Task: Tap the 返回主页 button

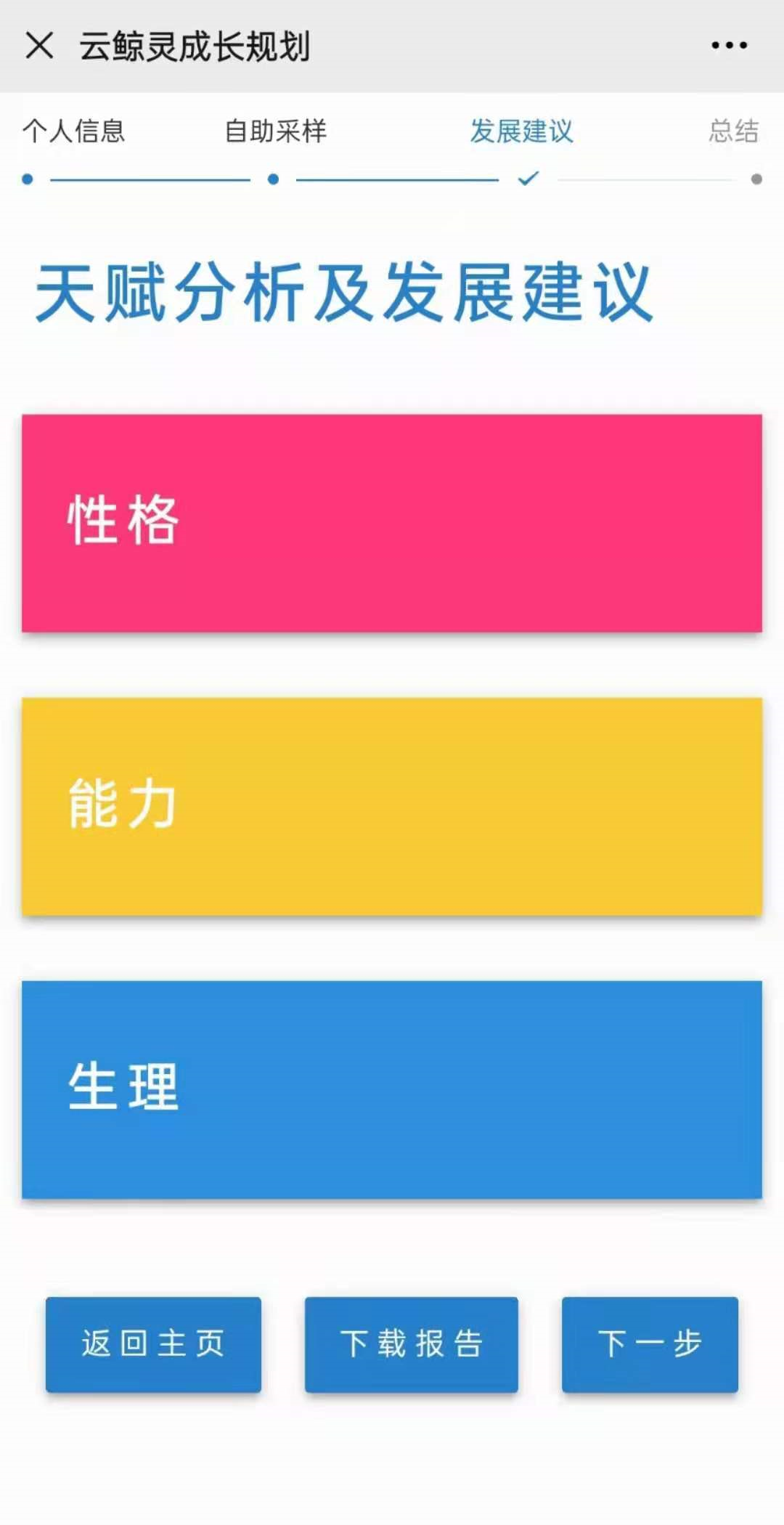Action: (153, 1344)
